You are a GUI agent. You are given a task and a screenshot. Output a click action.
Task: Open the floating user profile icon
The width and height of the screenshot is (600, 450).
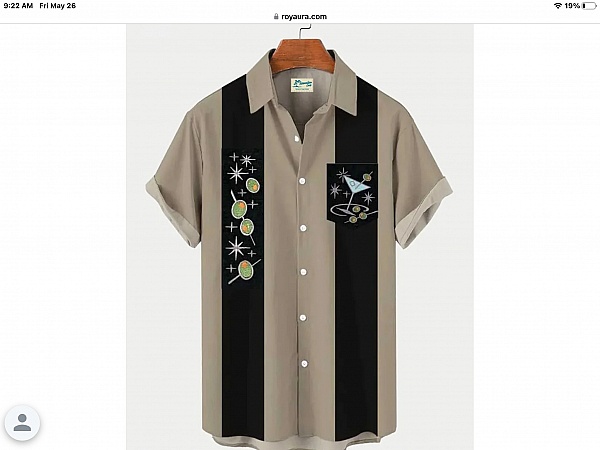(x=22, y=422)
